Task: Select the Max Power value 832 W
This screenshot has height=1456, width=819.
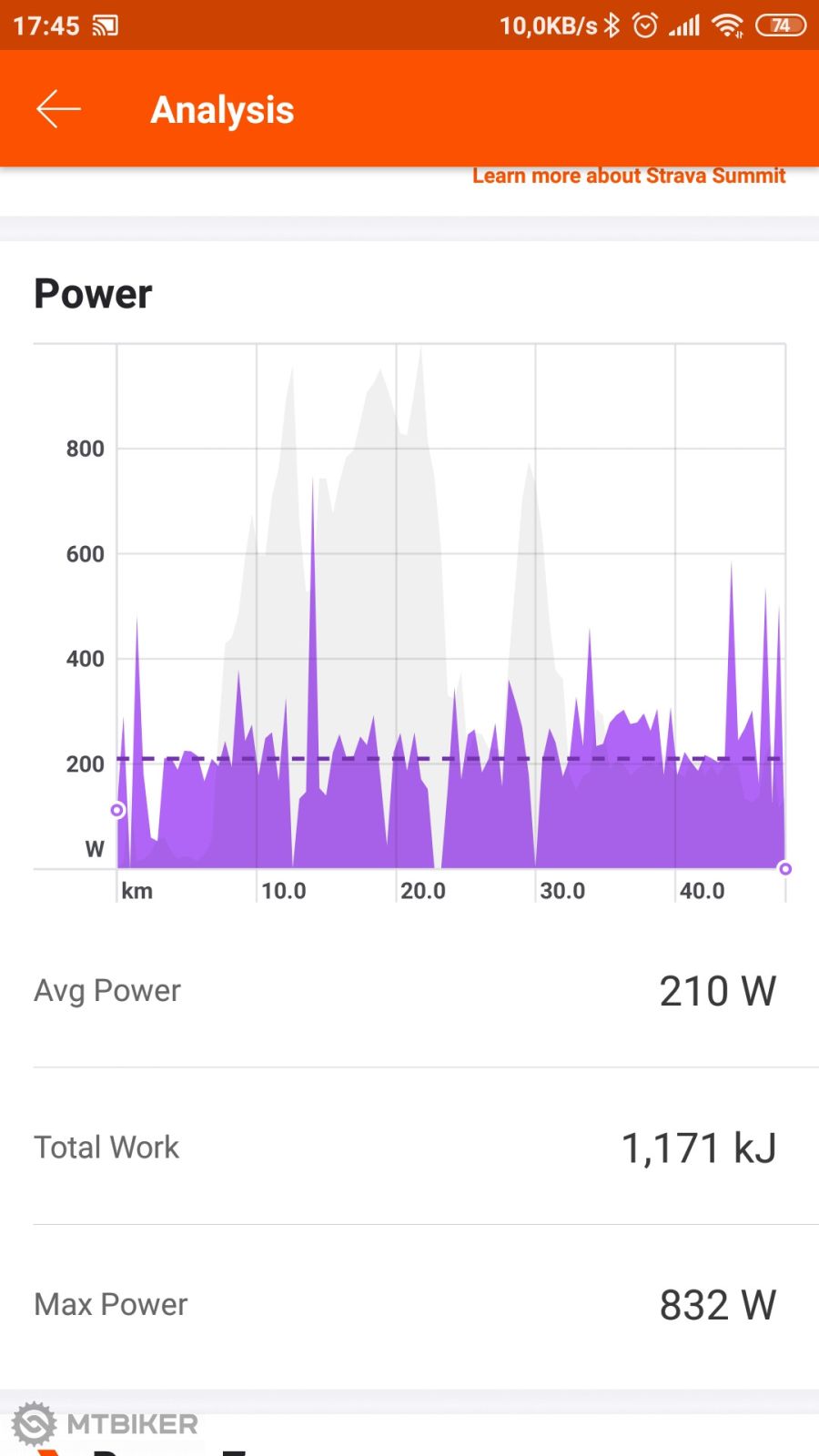Action: pos(716,1304)
